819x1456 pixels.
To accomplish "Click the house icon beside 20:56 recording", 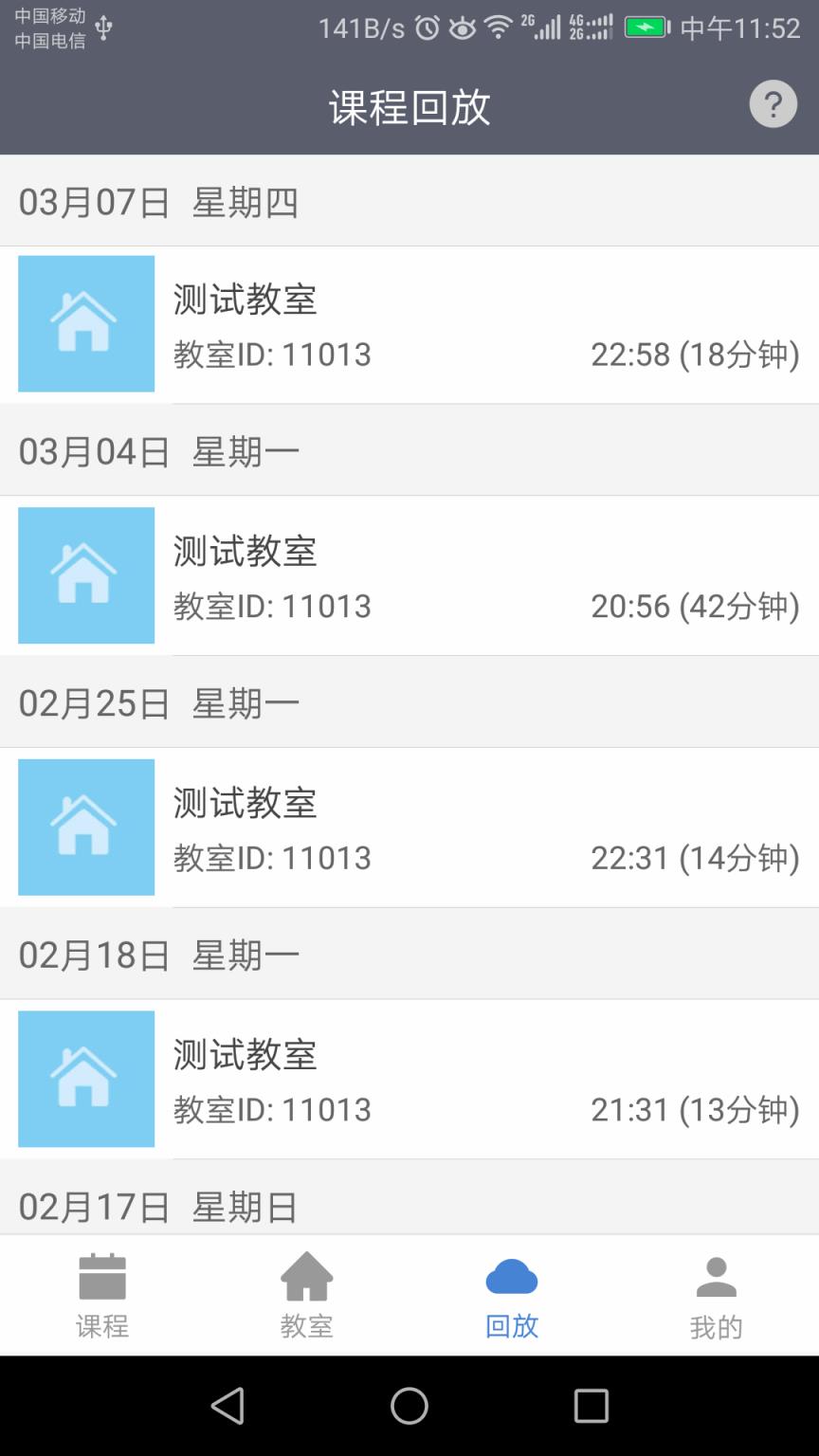I will [x=85, y=575].
